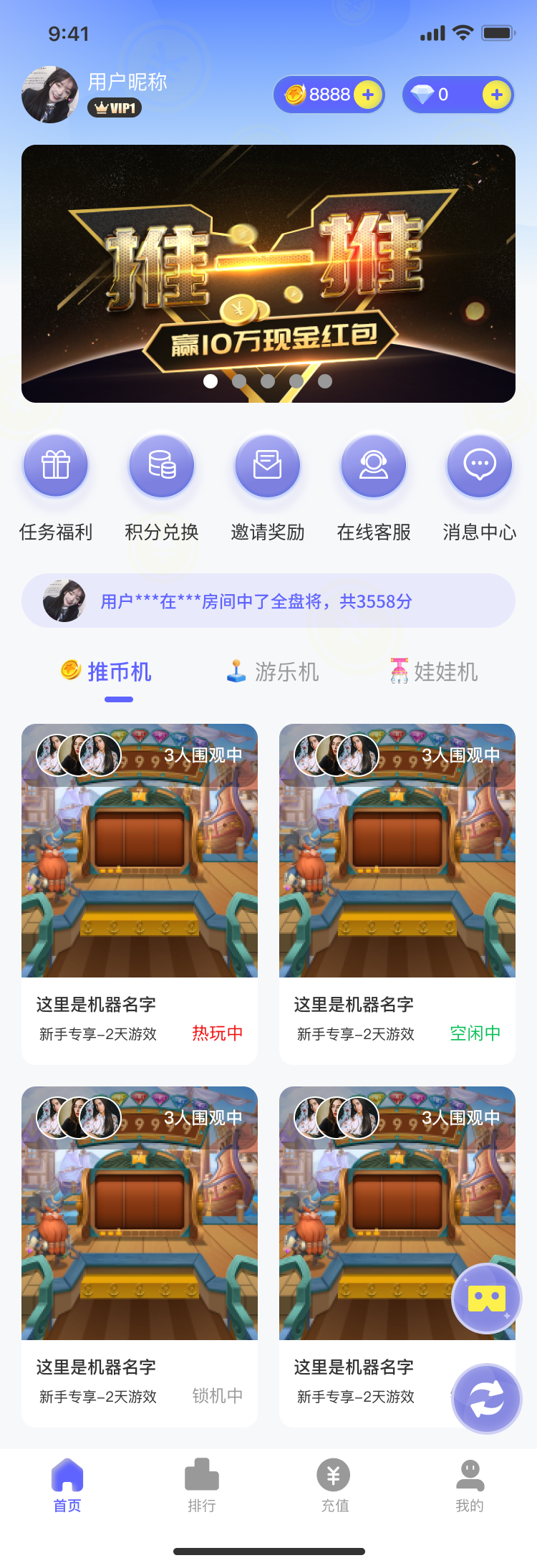537x1568 pixels.
Task: Open the user profile avatar
Action: click(50, 95)
